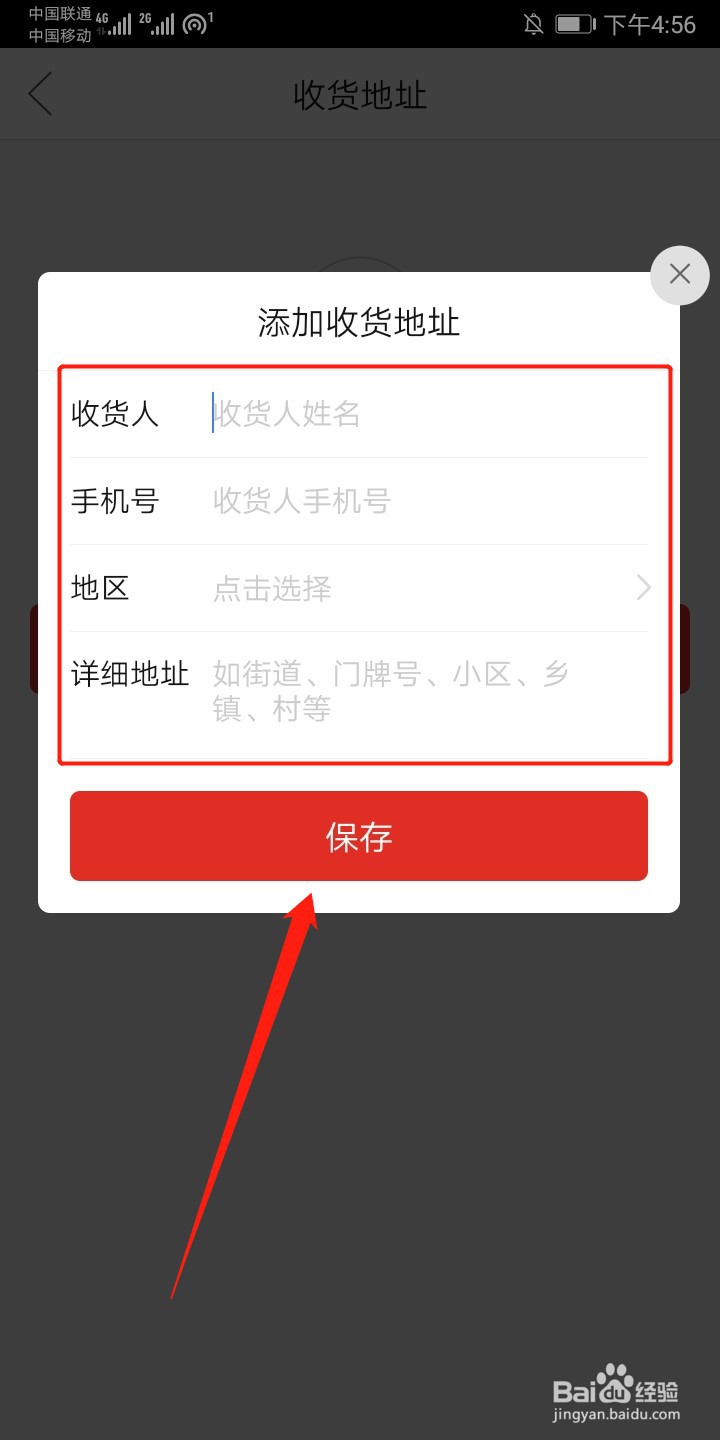Tap the battery indicator icon

pyautogui.click(x=573, y=23)
